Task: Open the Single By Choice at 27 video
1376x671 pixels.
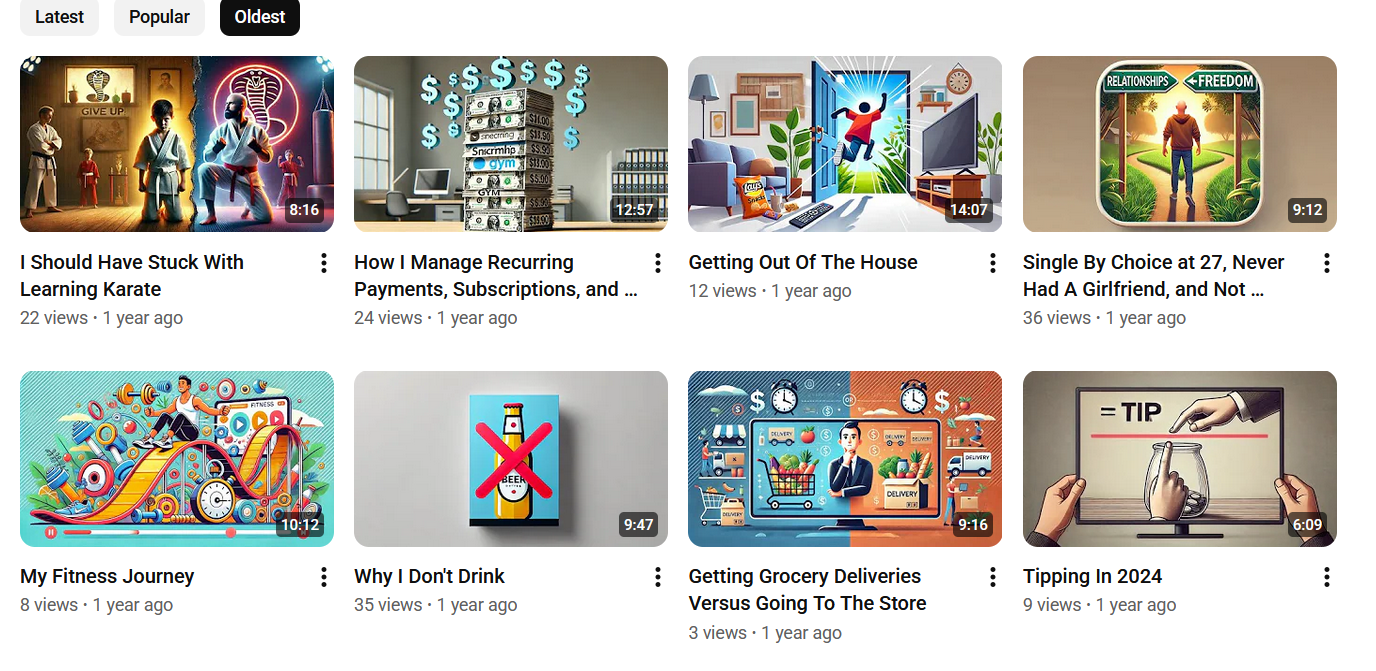Action: [1179, 144]
